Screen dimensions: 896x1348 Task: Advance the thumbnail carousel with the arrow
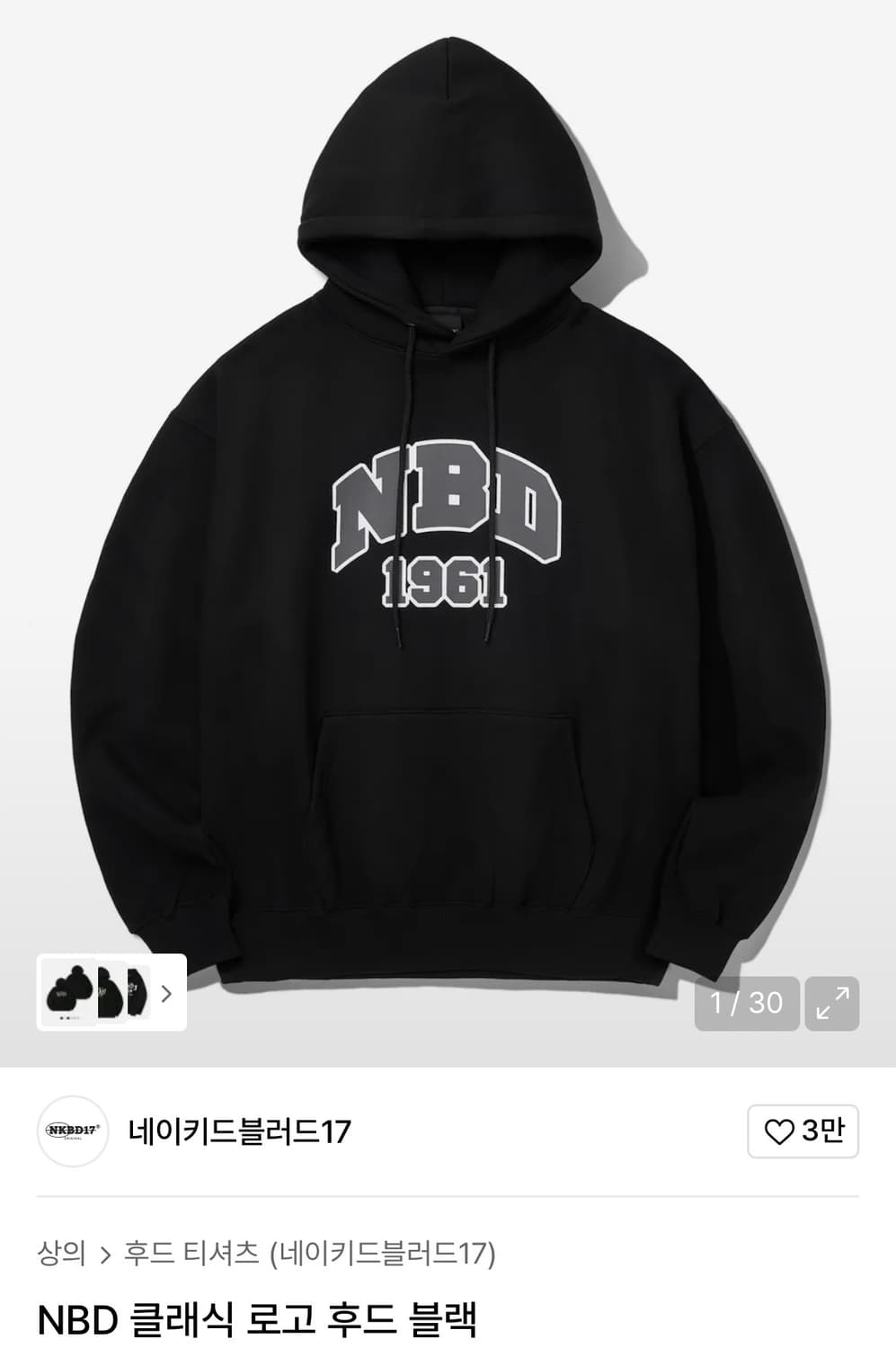tap(165, 995)
